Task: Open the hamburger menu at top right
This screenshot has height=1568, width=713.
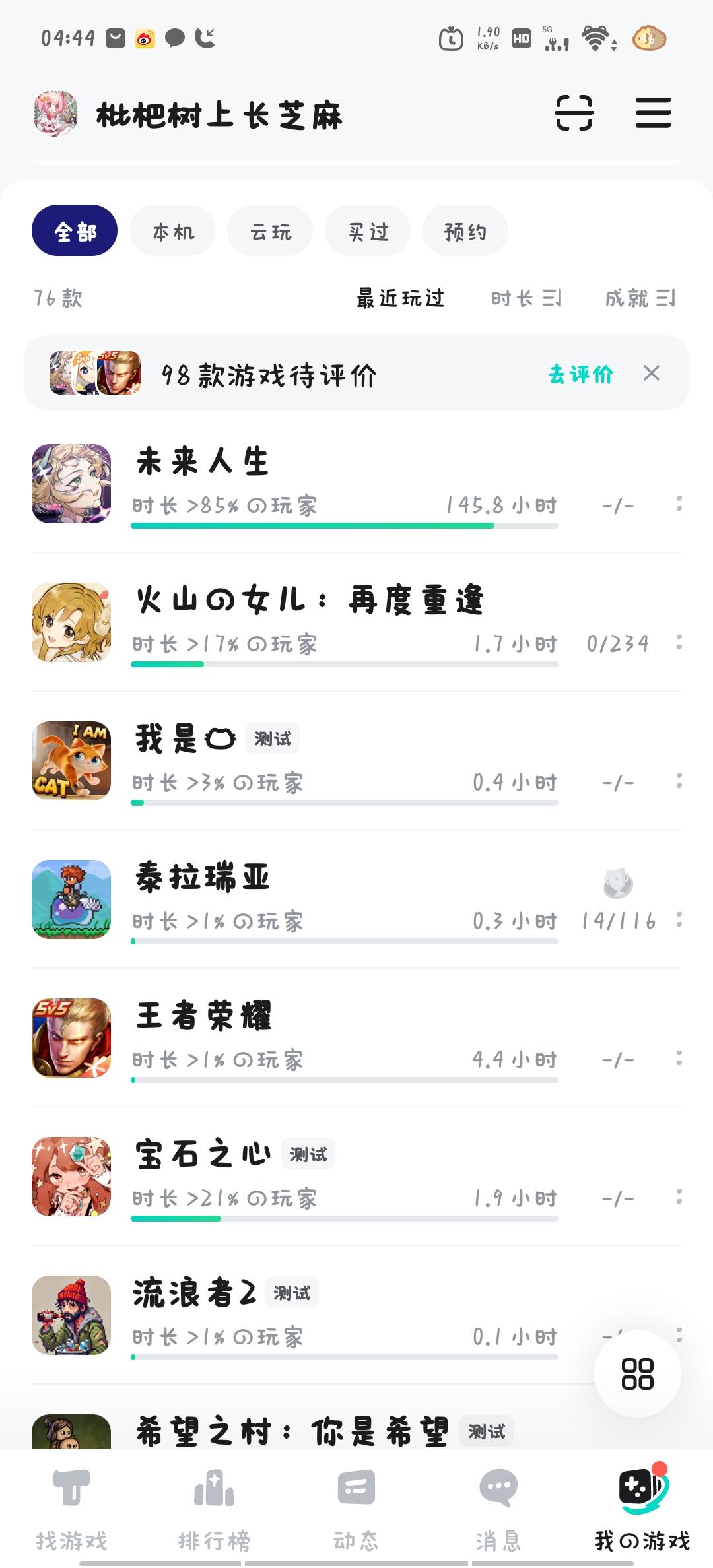Action: tap(654, 114)
